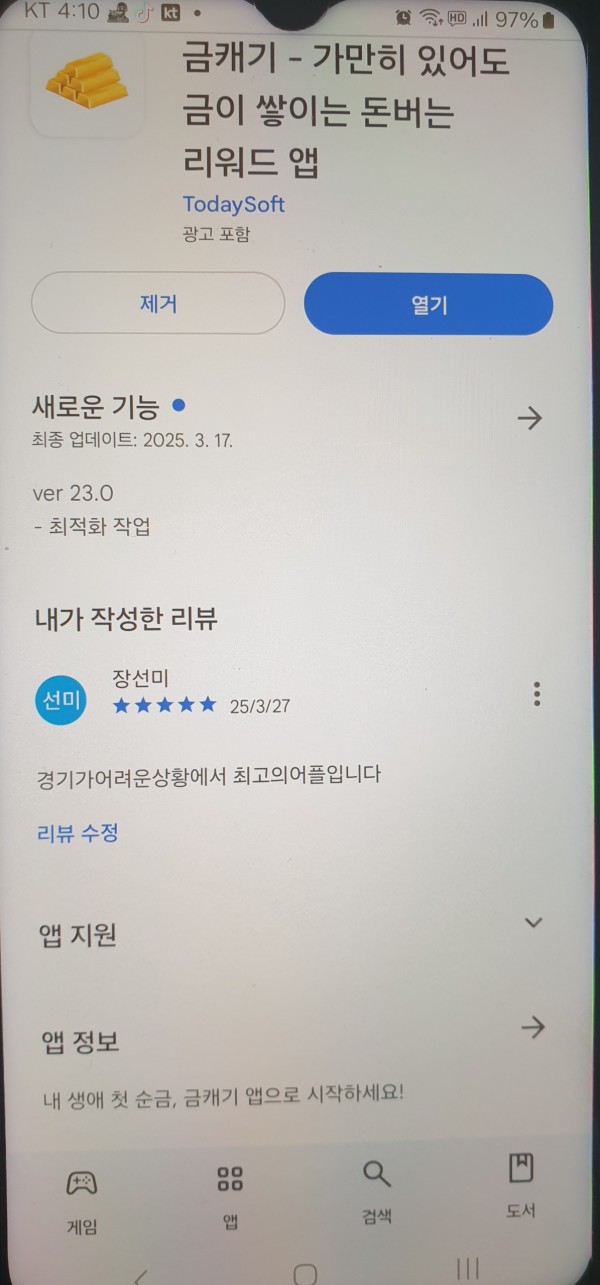This screenshot has height=1285, width=600.
Task: Tap 리뷰 수정 to edit review
Action: [78, 831]
